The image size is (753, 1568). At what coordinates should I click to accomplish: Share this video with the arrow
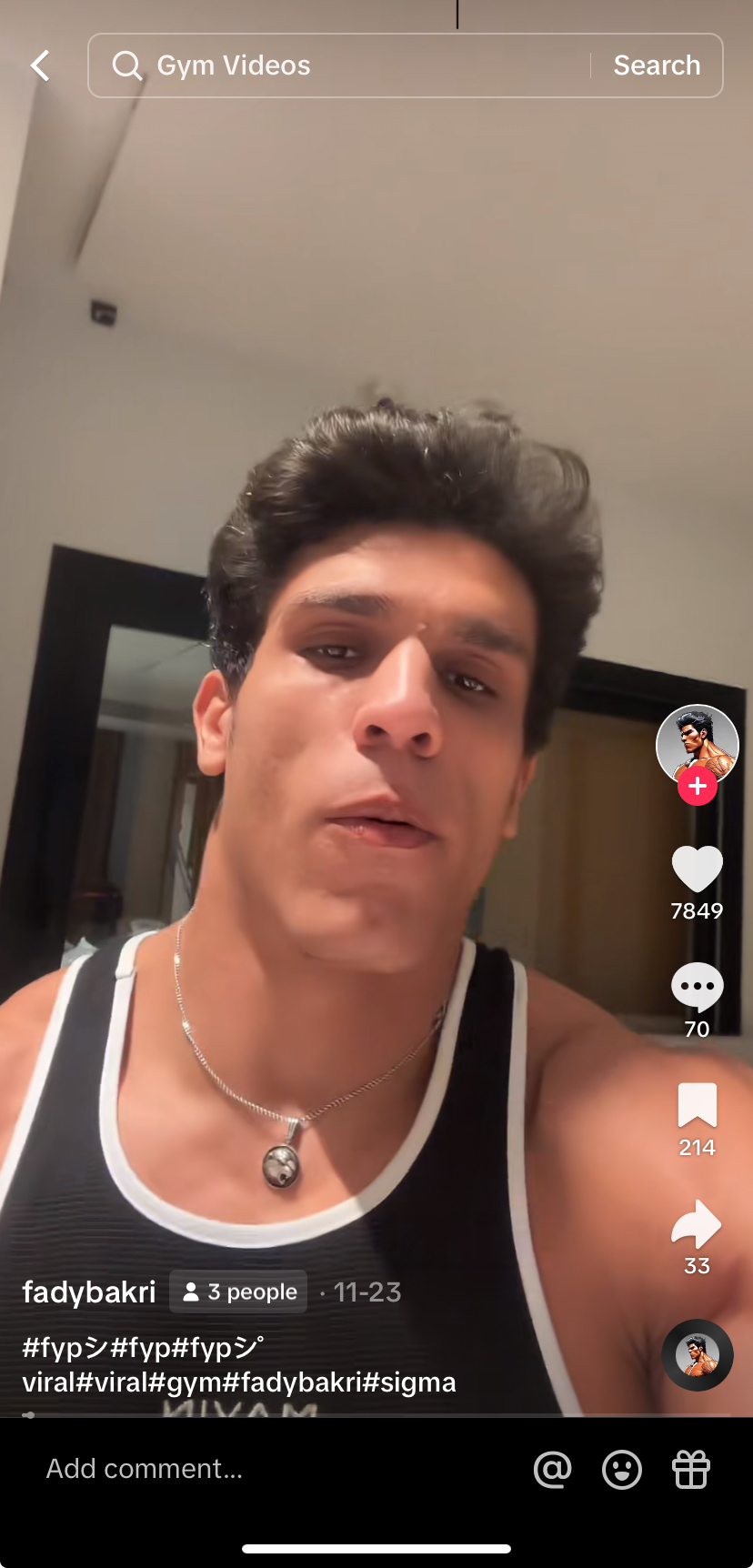697,1224
